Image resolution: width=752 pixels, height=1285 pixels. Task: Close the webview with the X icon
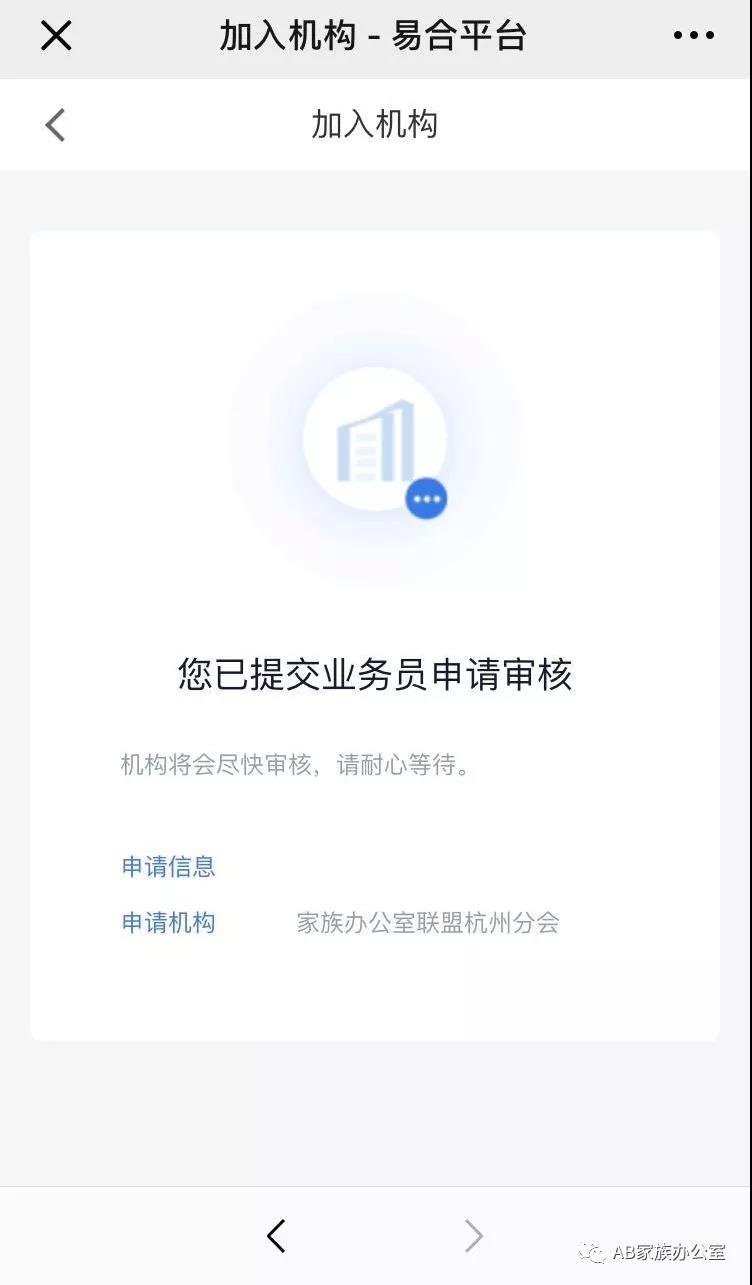point(56,36)
